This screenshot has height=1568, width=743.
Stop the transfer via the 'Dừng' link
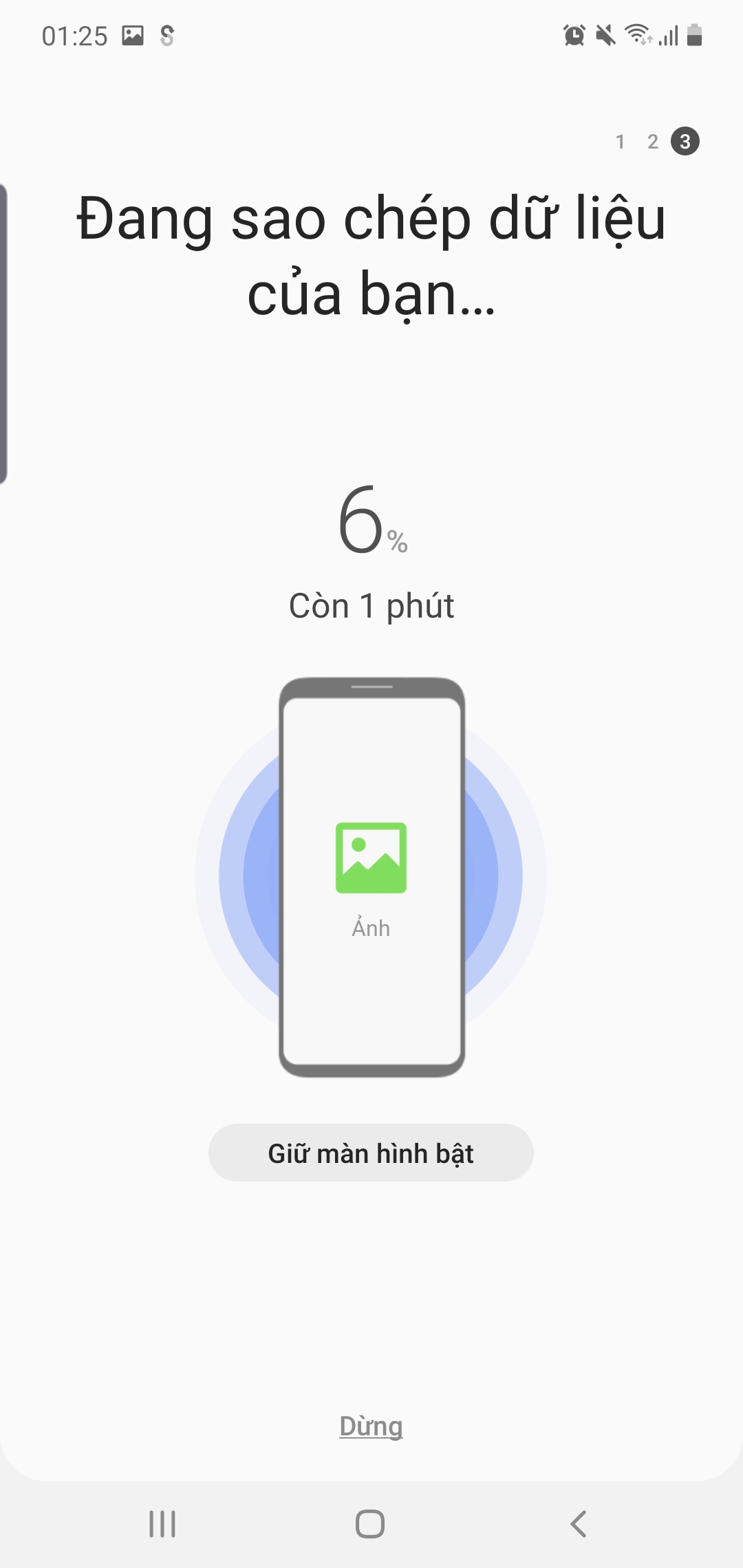click(371, 1426)
